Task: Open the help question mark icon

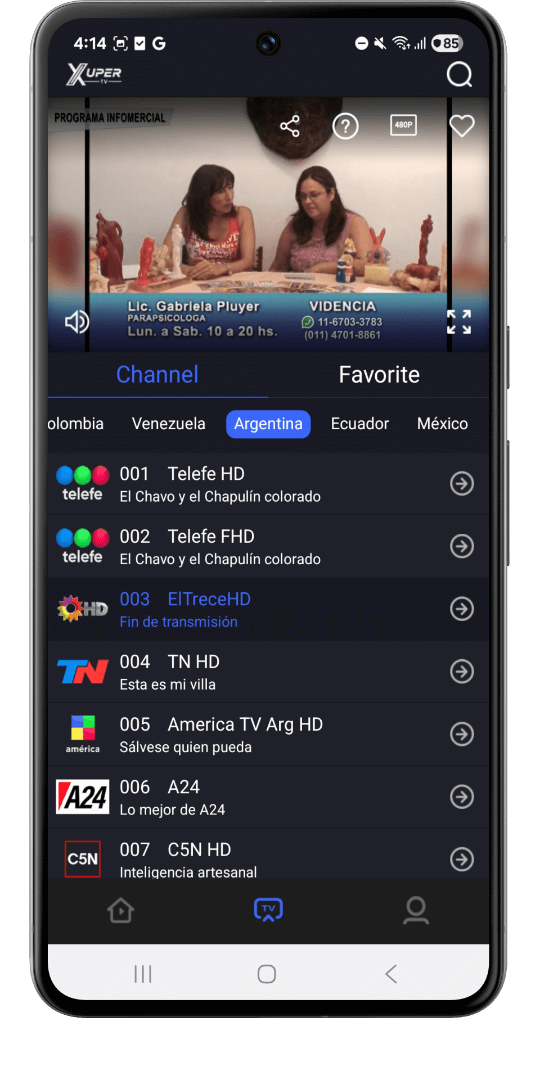Action: click(x=346, y=126)
